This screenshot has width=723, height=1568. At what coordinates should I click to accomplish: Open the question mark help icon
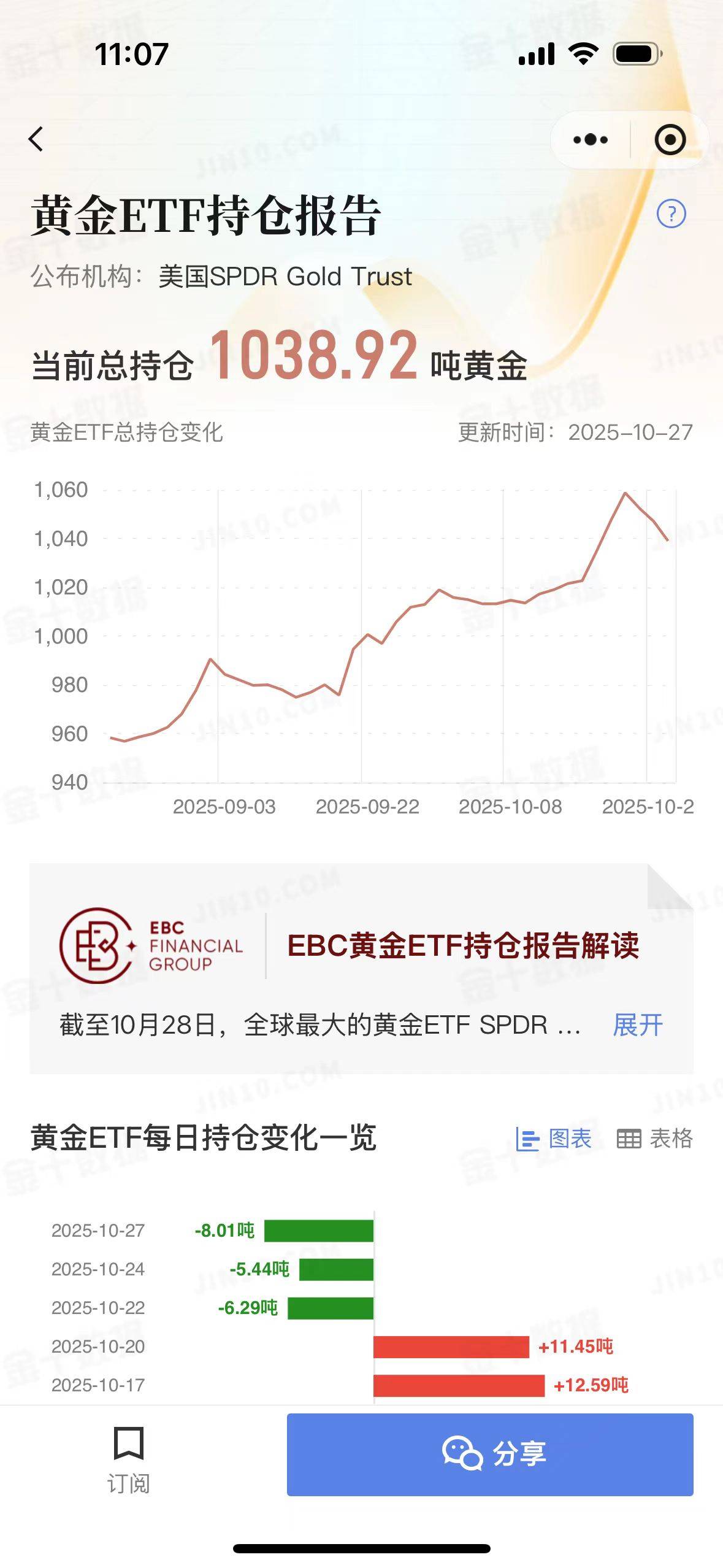tap(671, 214)
